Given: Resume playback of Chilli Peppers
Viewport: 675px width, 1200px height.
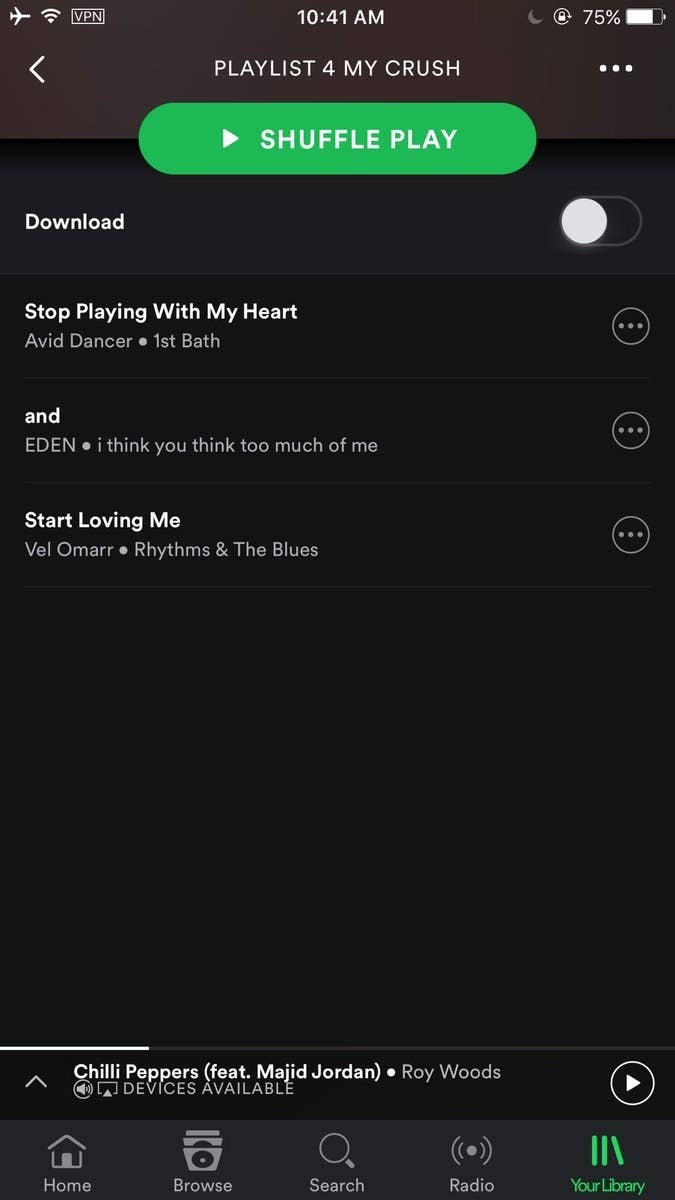Looking at the screenshot, I should pyautogui.click(x=632, y=1083).
